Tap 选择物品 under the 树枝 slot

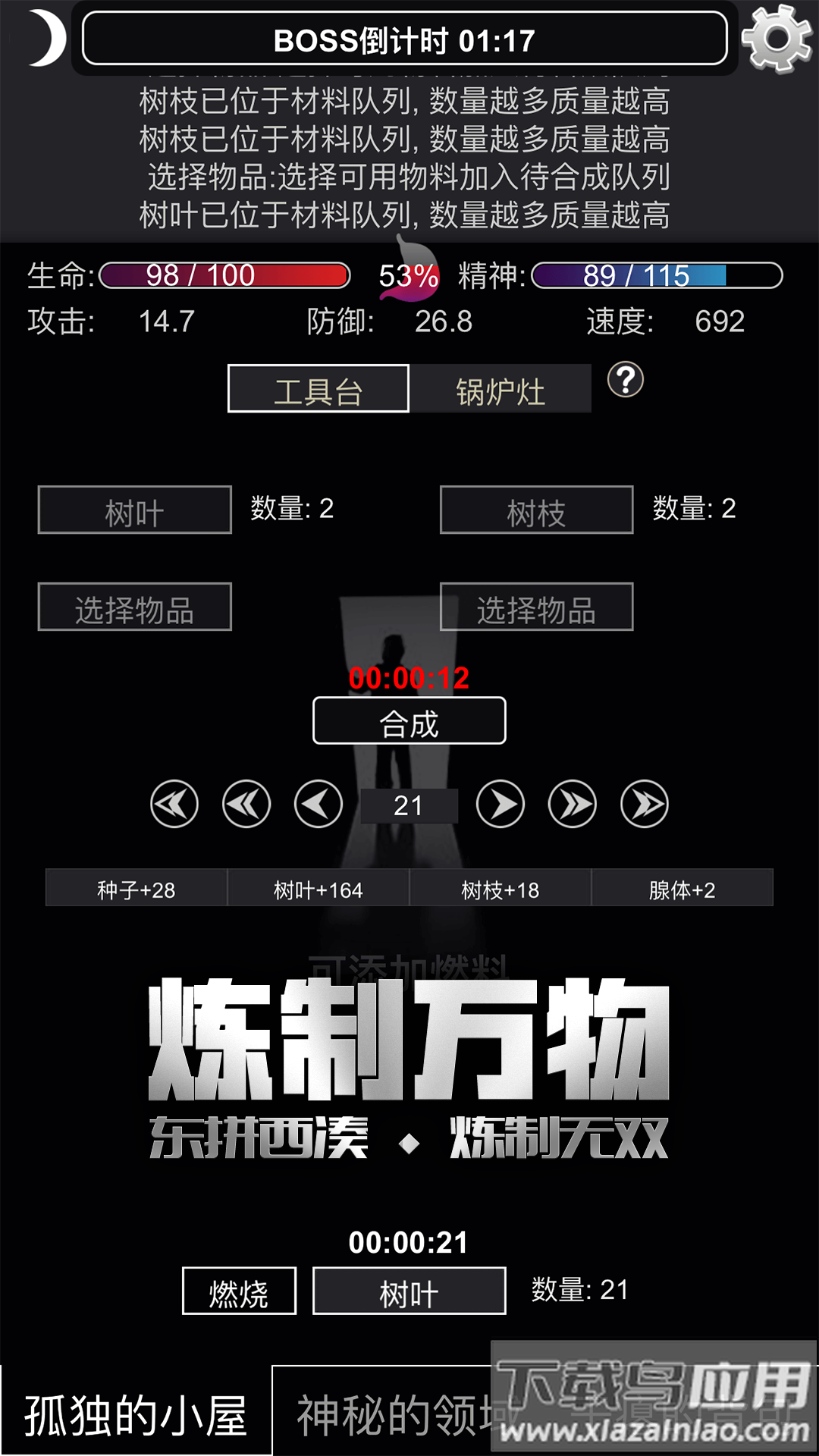point(536,607)
